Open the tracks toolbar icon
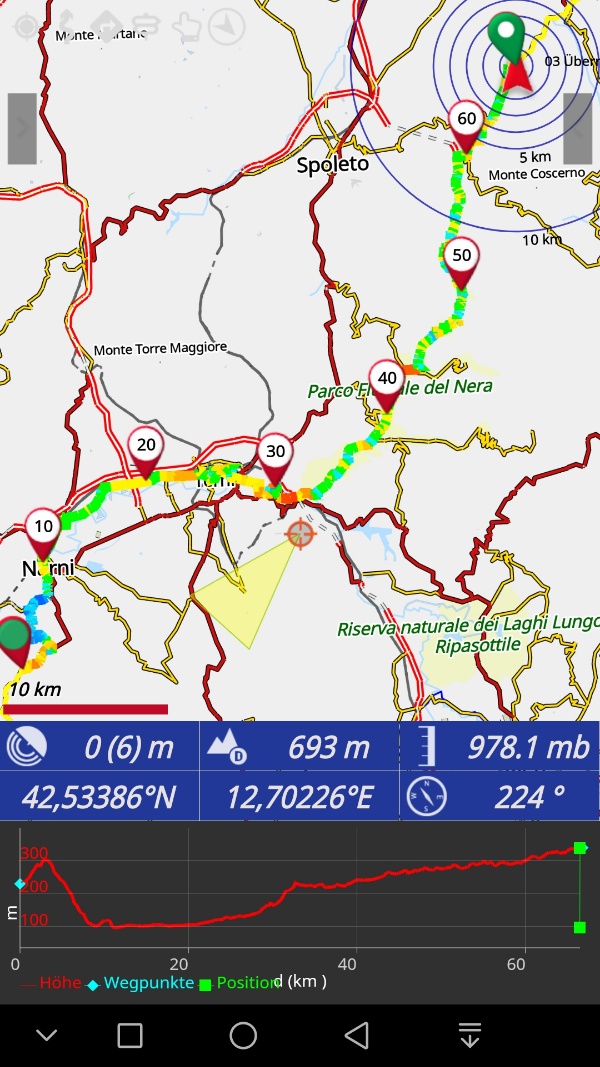Screen dimensions: 600x1067 67,27
